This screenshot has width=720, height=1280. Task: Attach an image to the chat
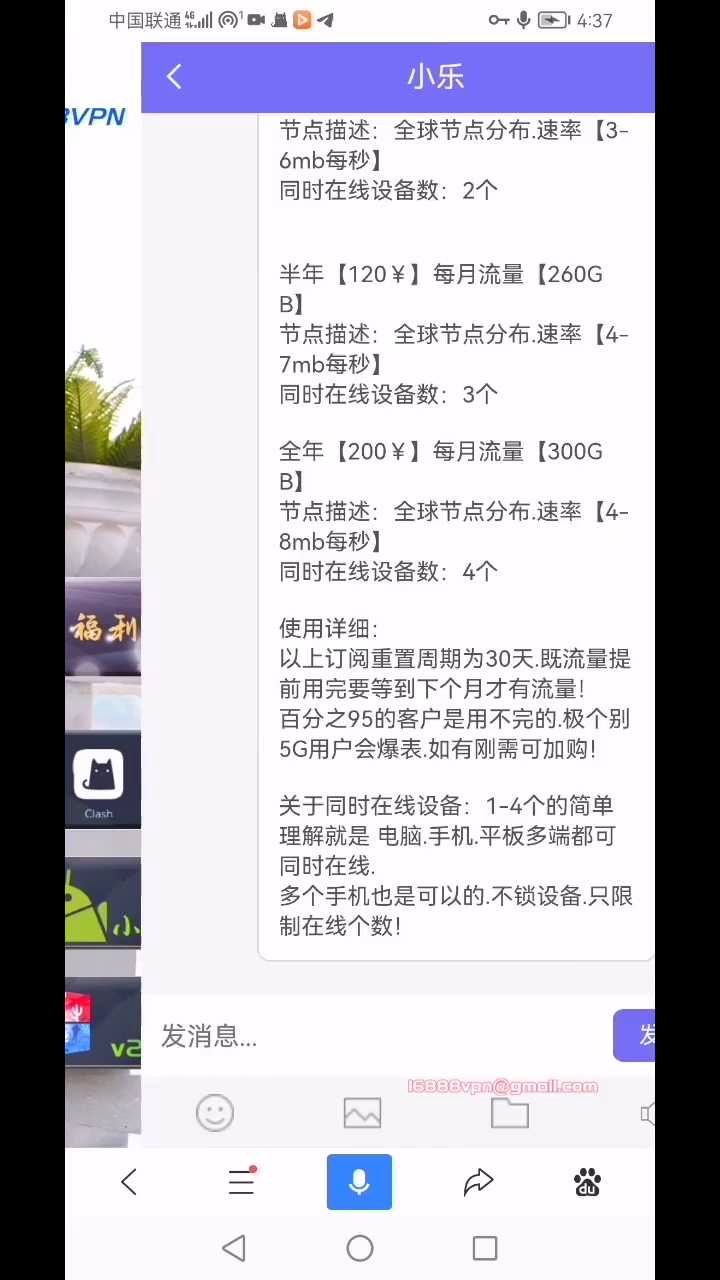362,1113
